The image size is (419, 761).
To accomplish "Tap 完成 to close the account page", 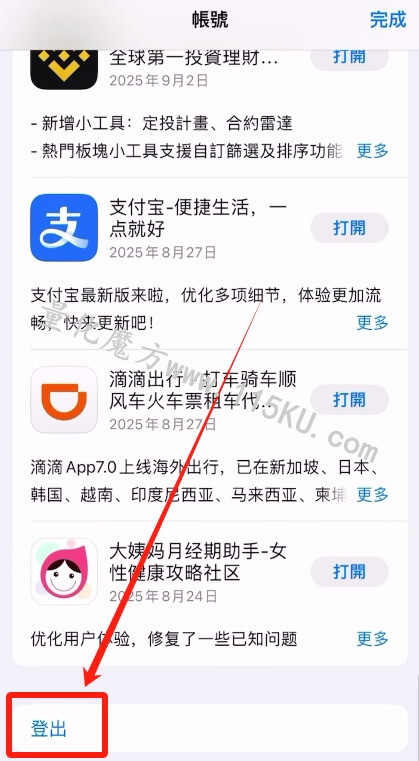I will coord(387,20).
